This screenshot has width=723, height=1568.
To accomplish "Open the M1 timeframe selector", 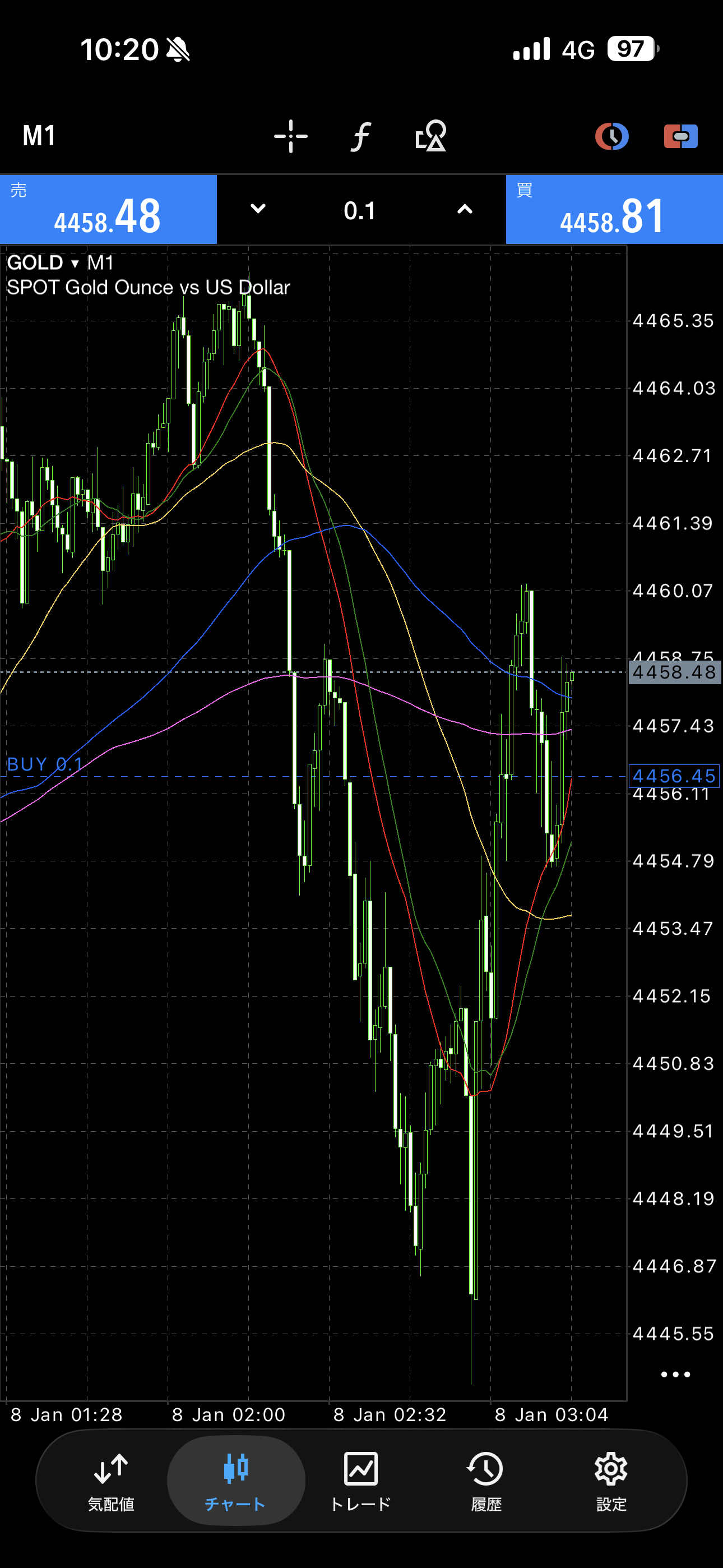I will [x=39, y=136].
